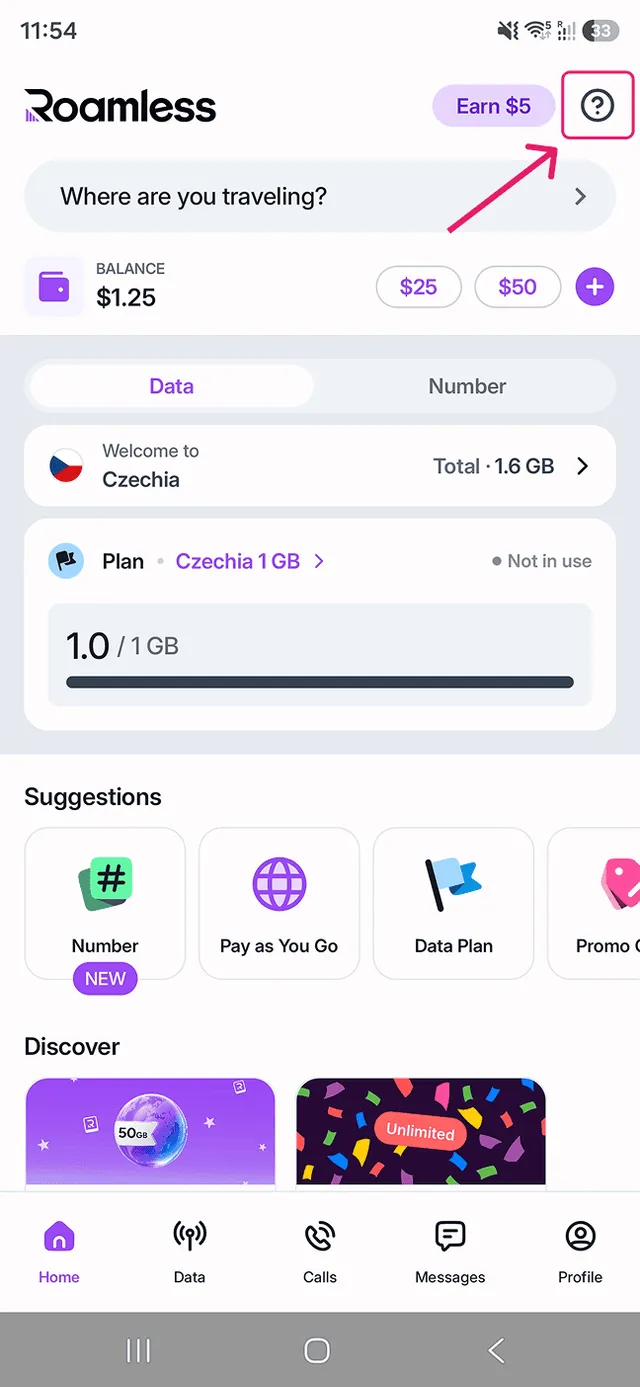Open the Data Plan suggestion card
This screenshot has height=1387, width=640.
click(453, 903)
